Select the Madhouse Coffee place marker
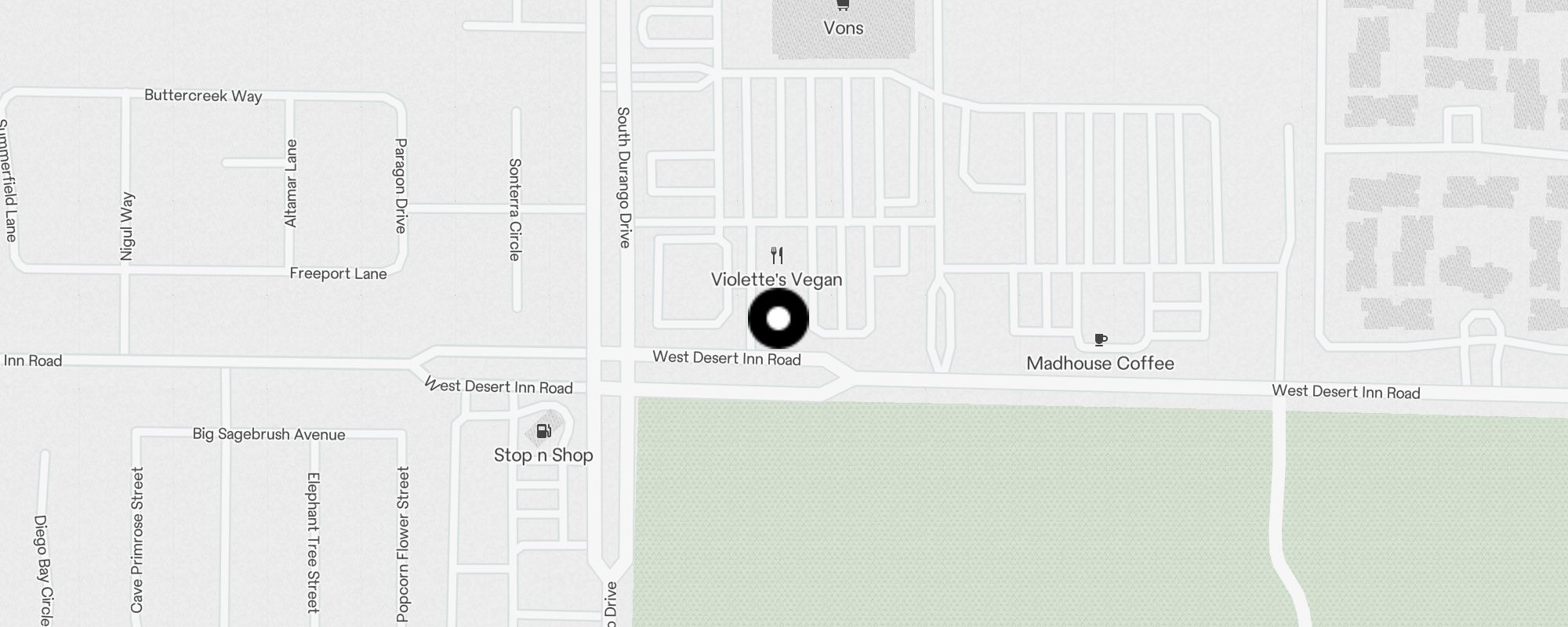Viewport: 1568px width, 627px height. pos(1100,340)
